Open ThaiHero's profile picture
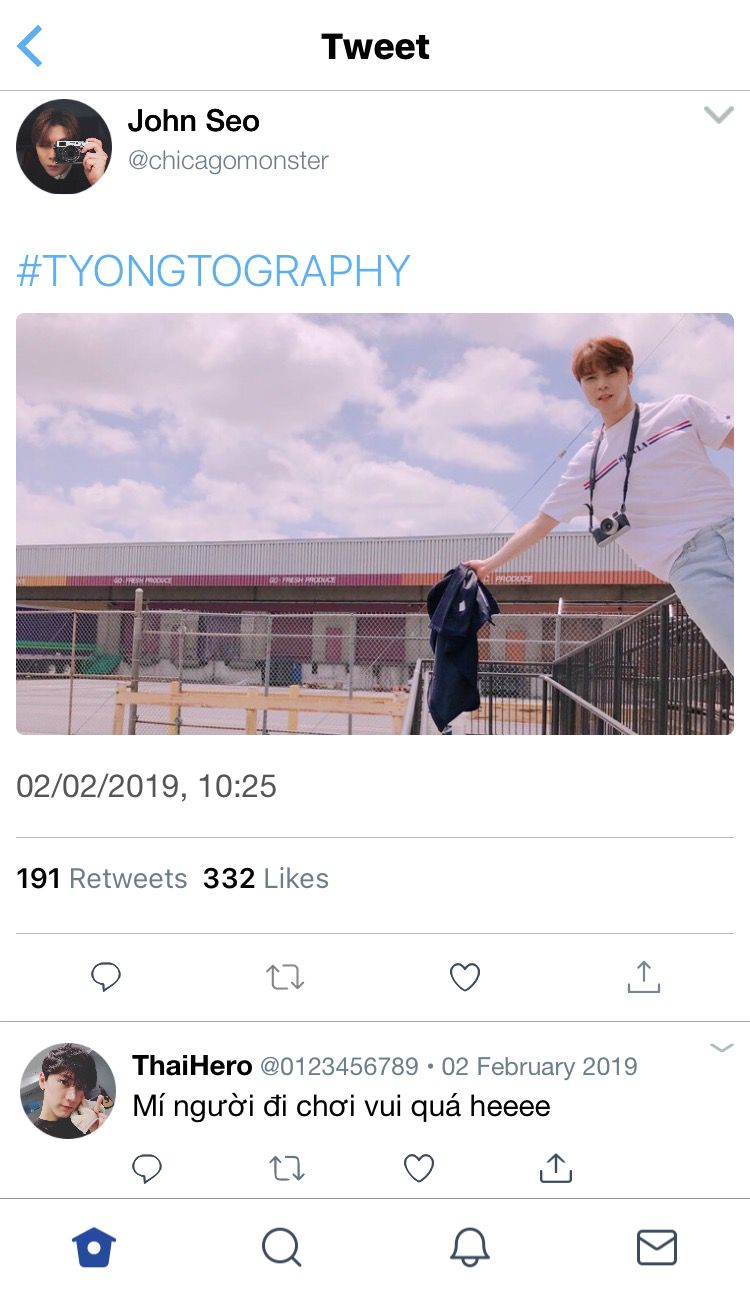 point(68,1091)
